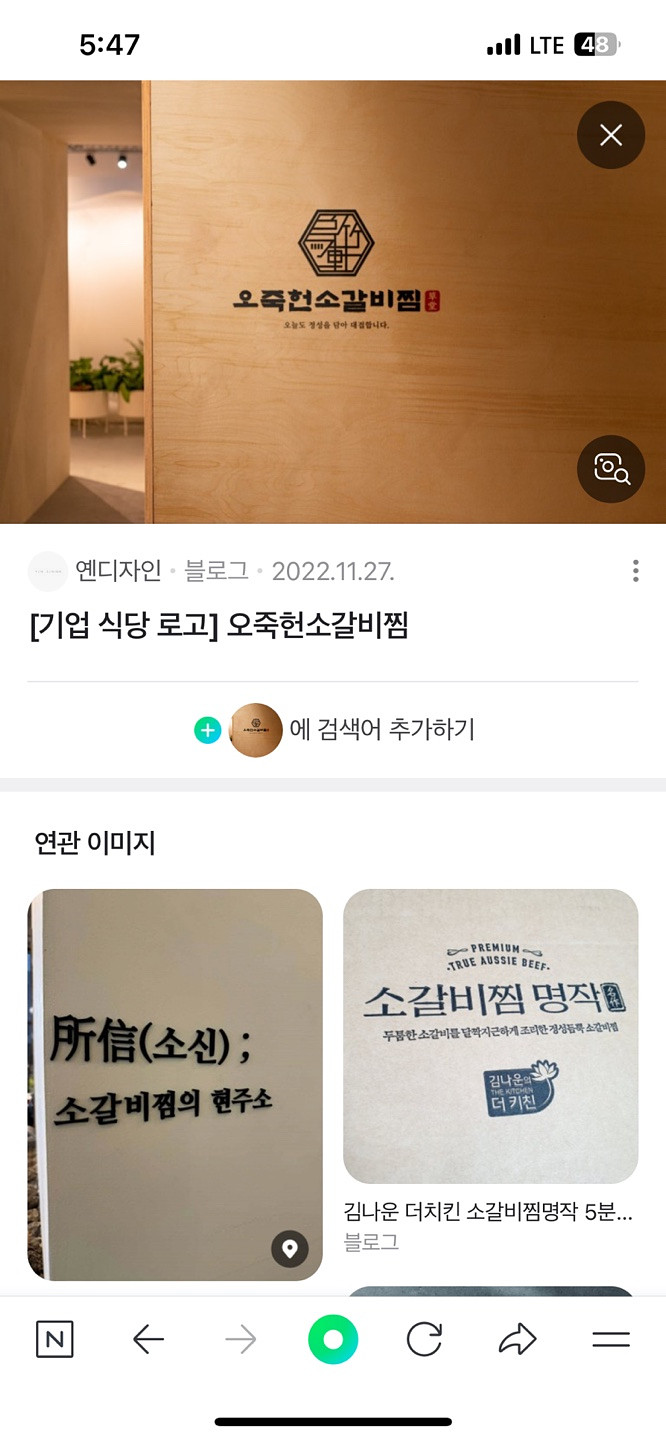Image resolution: width=666 pixels, height=1440 pixels.
Task: Open the 所信(소신) related image
Action: point(175,1084)
